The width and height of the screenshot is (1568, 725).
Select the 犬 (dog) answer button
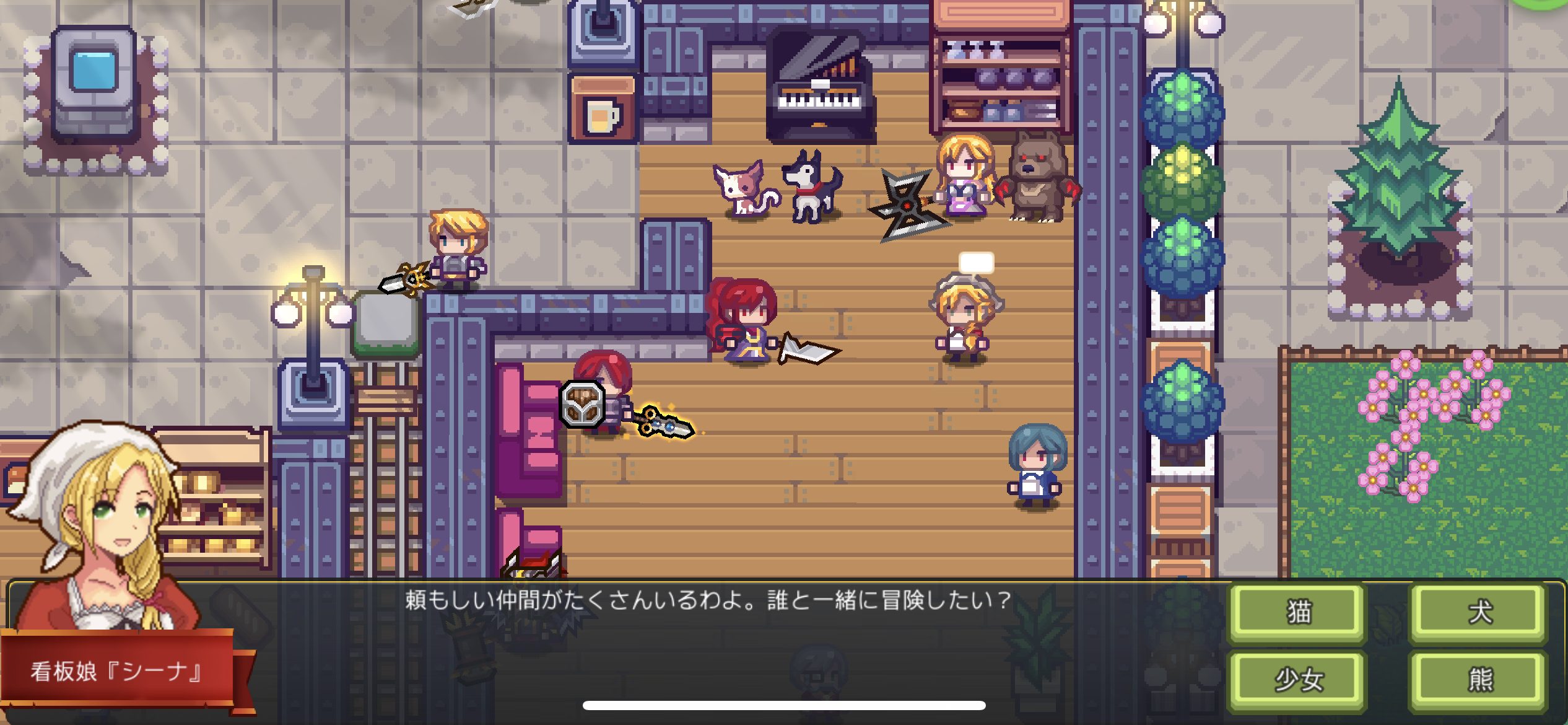click(1479, 612)
